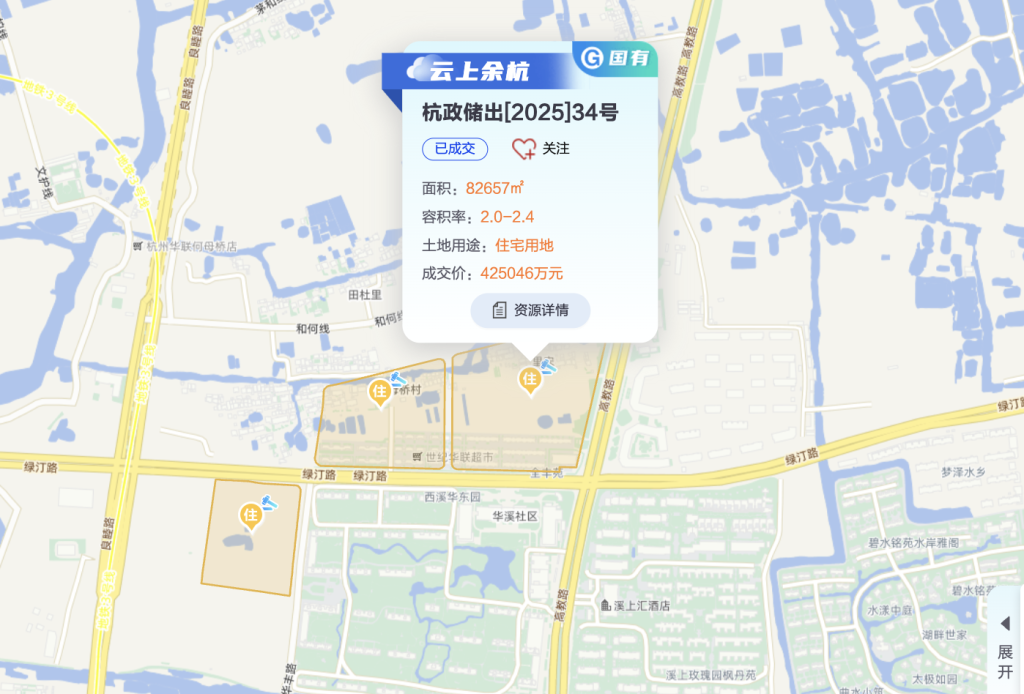The image size is (1024, 694).
Task: Select the 住 marker beside 桥村 label
Action: [x=379, y=391]
